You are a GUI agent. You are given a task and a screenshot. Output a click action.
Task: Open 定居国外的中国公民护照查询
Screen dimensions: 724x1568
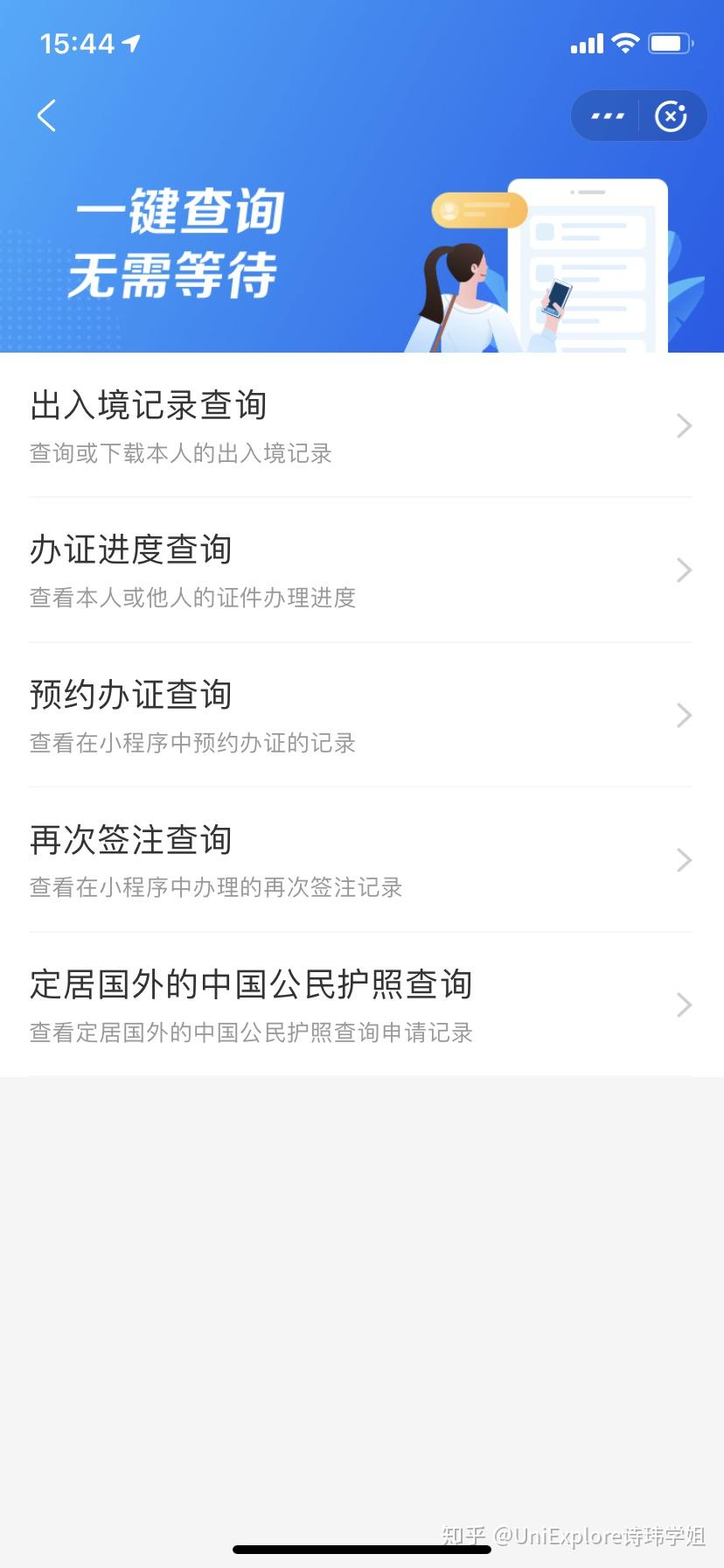[362, 1004]
